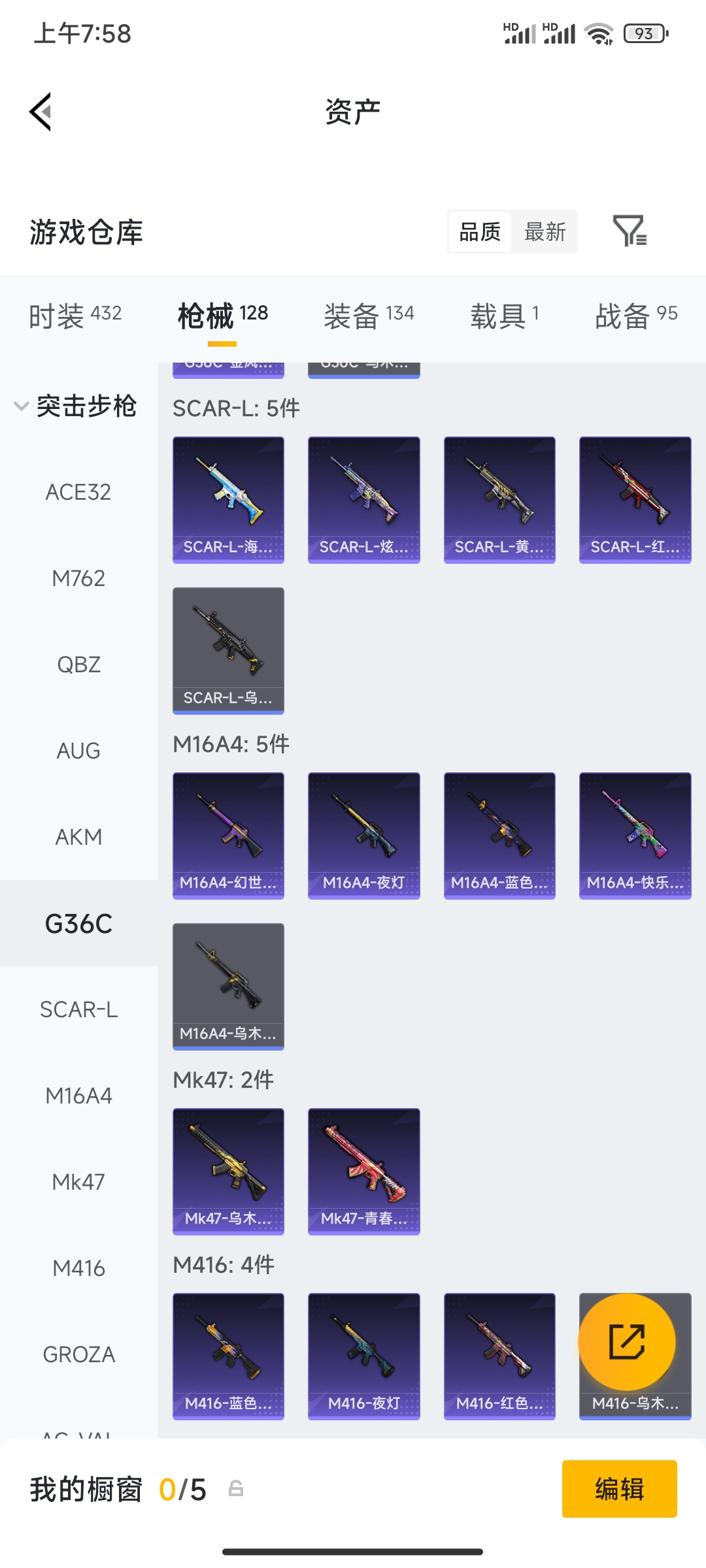706x1568 pixels.
Task: Switch to the 战备 tab
Action: 636,316
